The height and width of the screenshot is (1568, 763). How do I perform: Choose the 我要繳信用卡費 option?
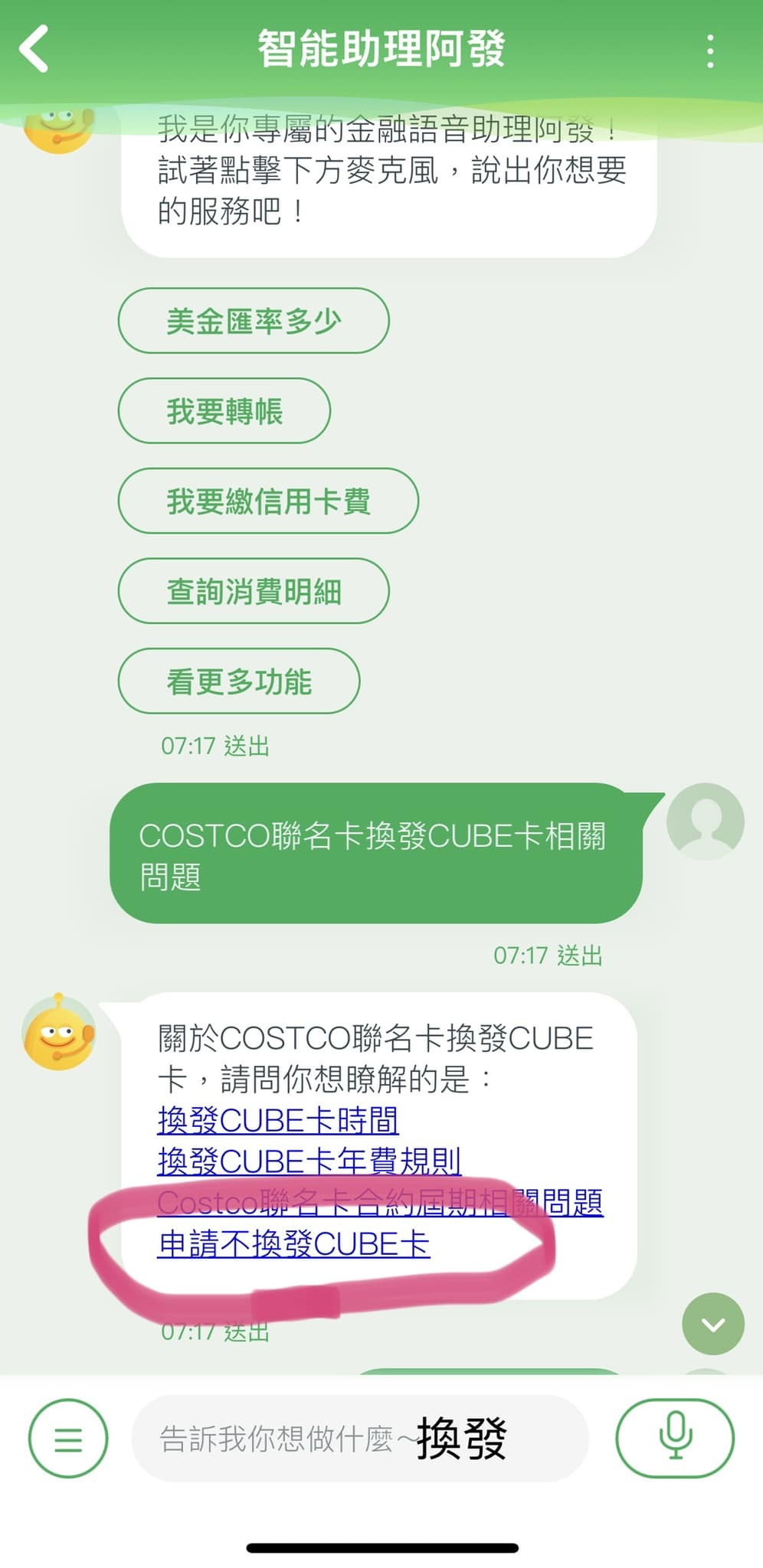270,501
